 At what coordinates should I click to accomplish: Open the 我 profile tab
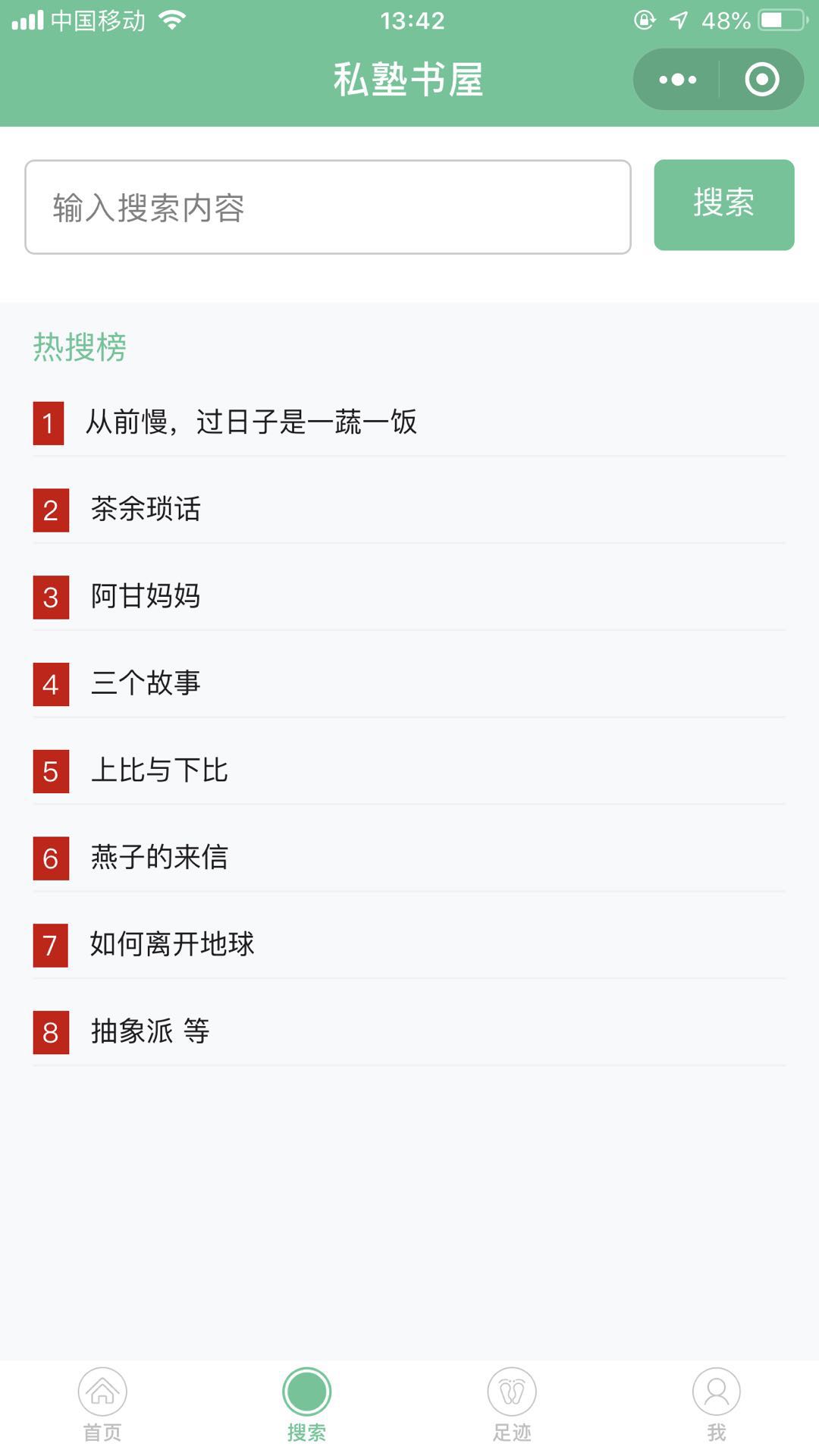[717, 1405]
